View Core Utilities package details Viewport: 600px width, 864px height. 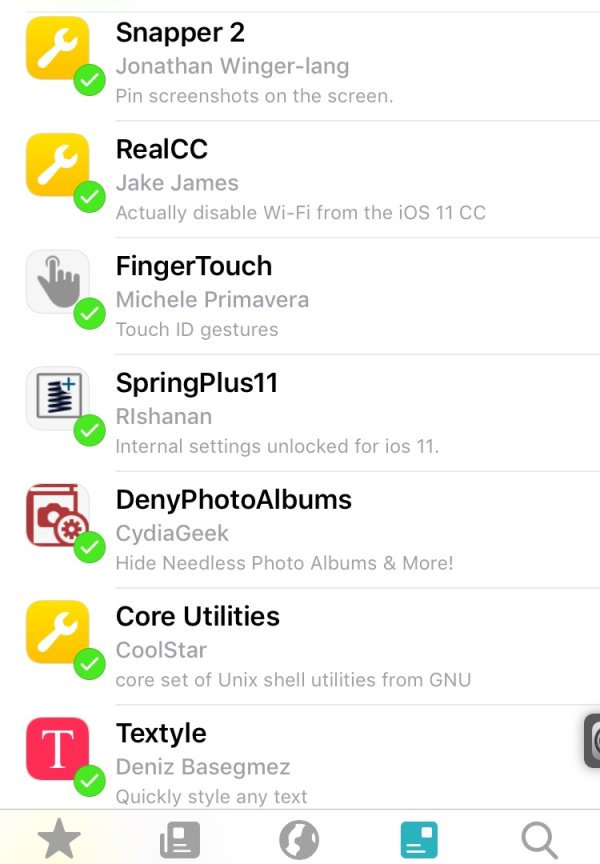[300, 647]
